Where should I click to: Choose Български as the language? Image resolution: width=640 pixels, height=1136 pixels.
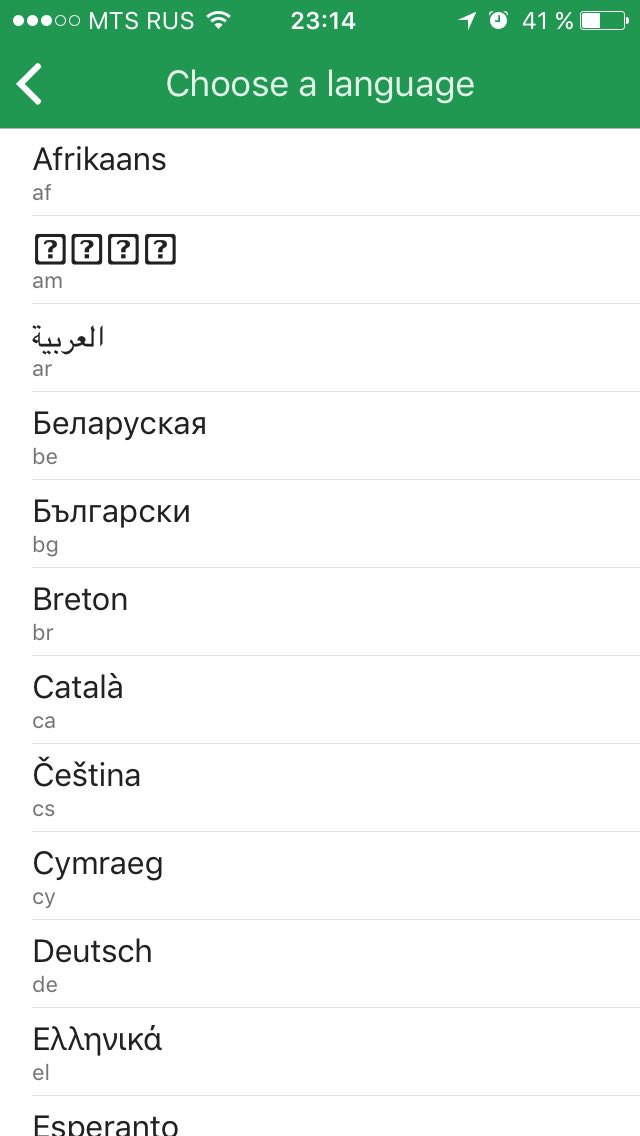(x=320, y=524)
